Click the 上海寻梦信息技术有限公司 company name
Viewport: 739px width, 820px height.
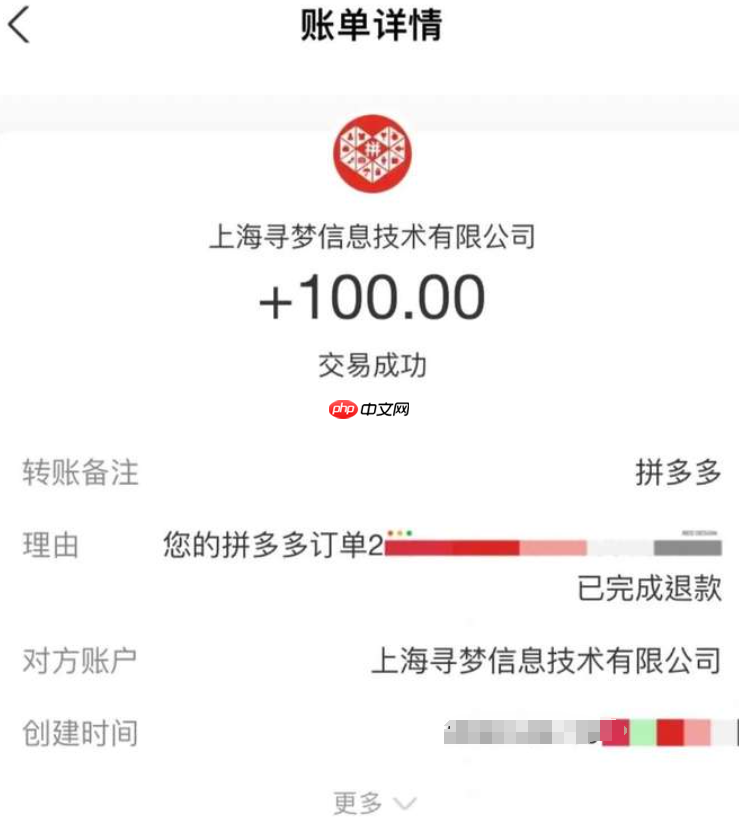369,237
